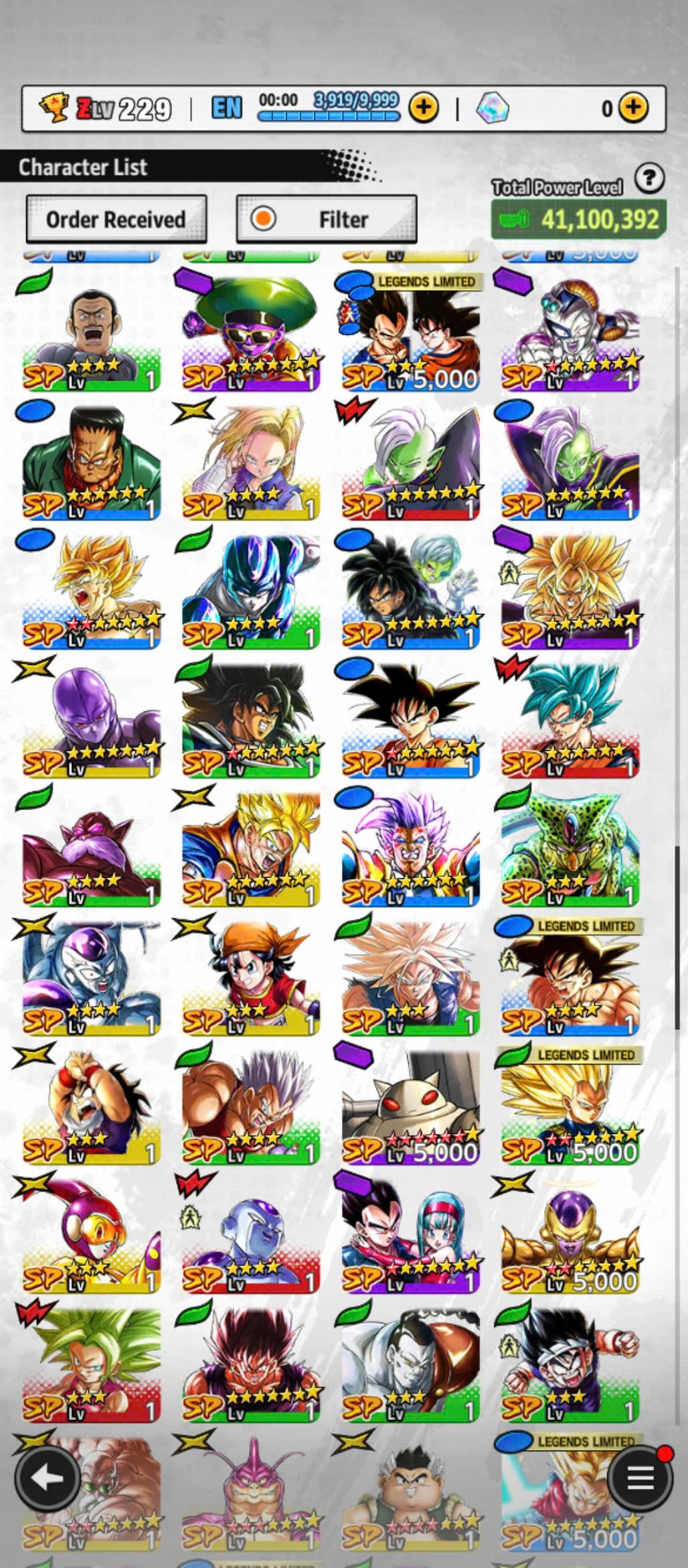Select the white robot level 5,000 card
Screen dimensions: 688x1568
410,1106
